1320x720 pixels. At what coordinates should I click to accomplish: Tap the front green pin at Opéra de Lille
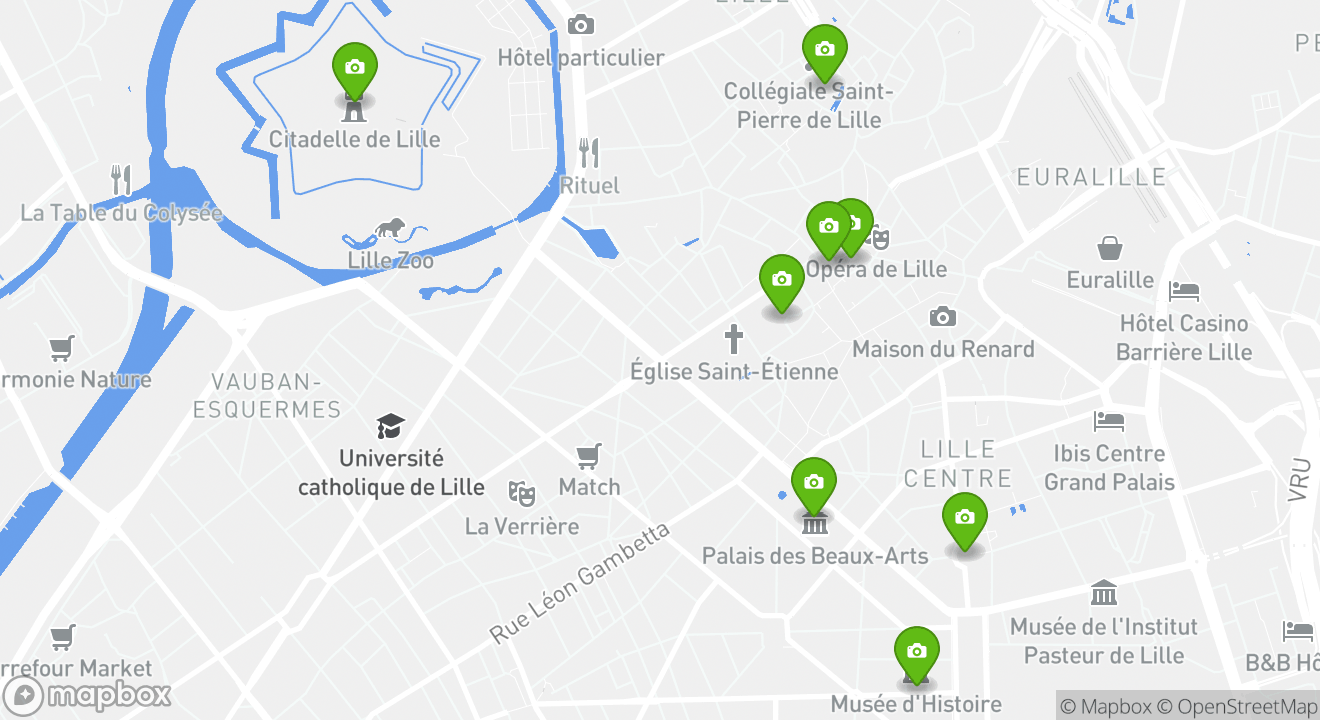coord(828,227)
